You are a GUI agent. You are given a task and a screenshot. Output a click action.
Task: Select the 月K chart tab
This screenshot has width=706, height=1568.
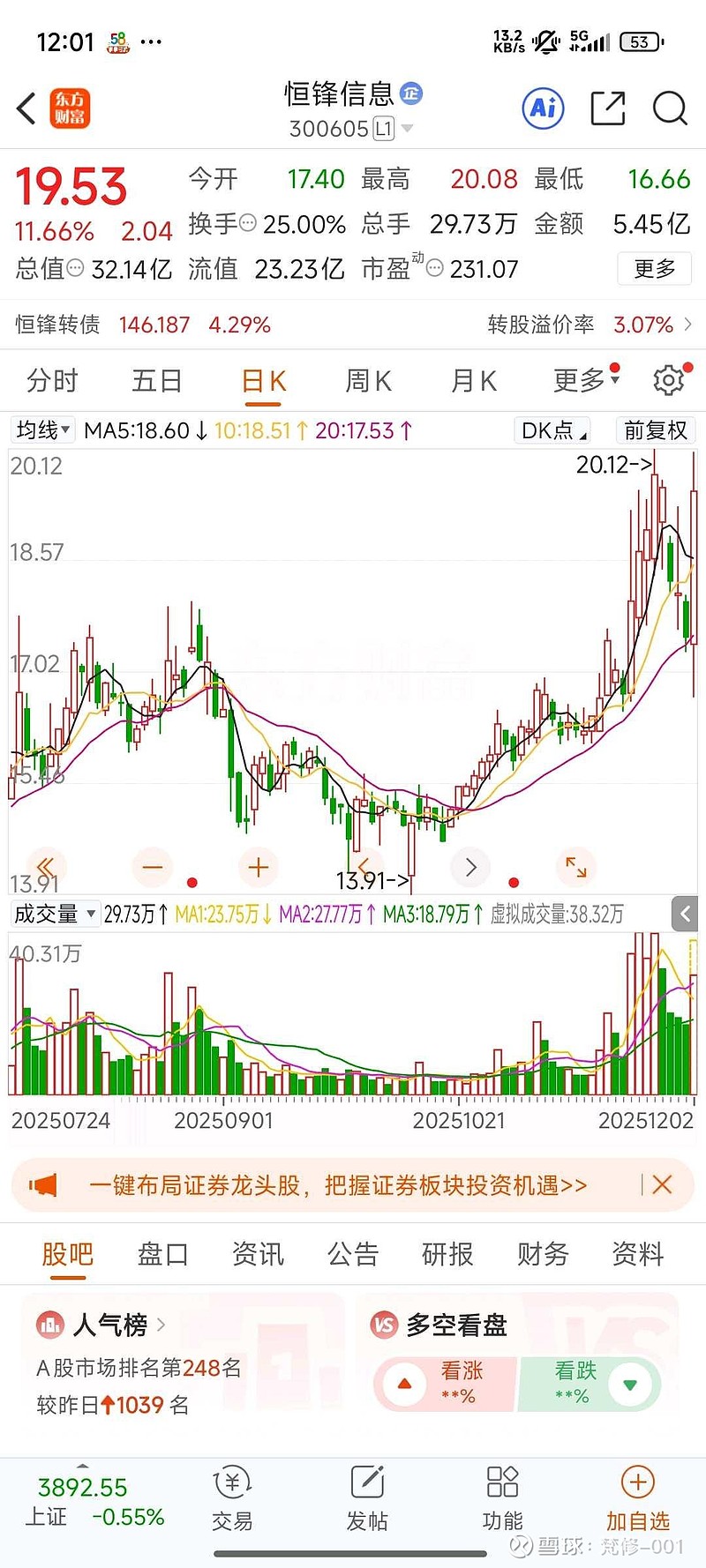click(474, 381)
